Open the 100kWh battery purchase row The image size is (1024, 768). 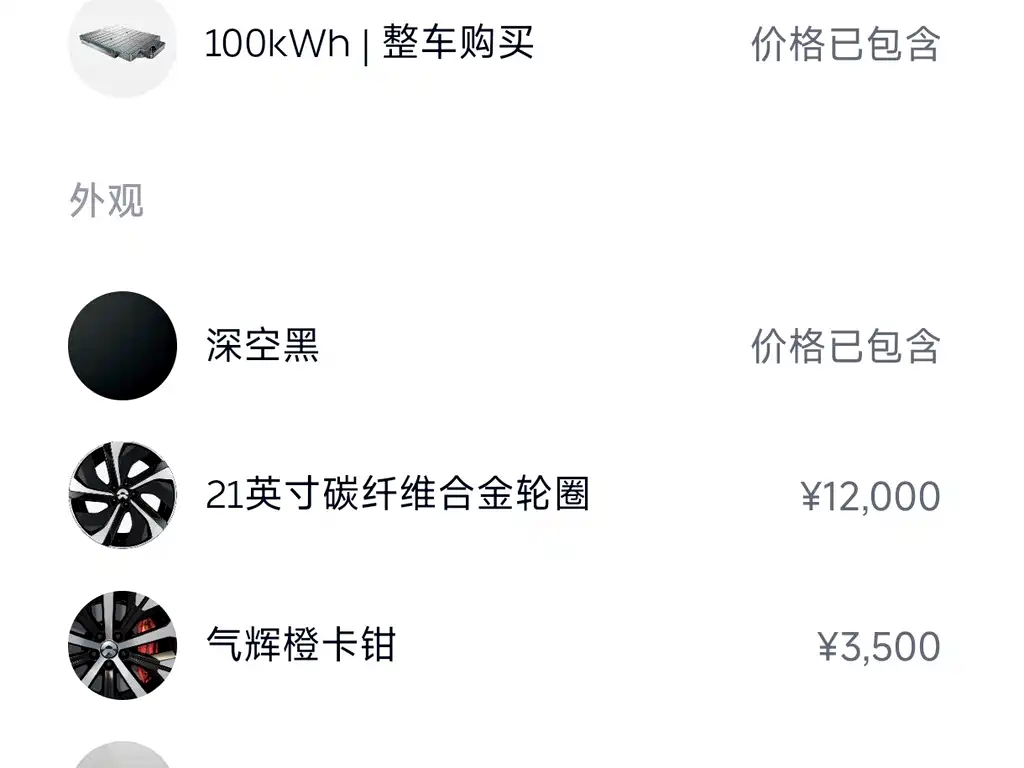[x=369, y=44]
